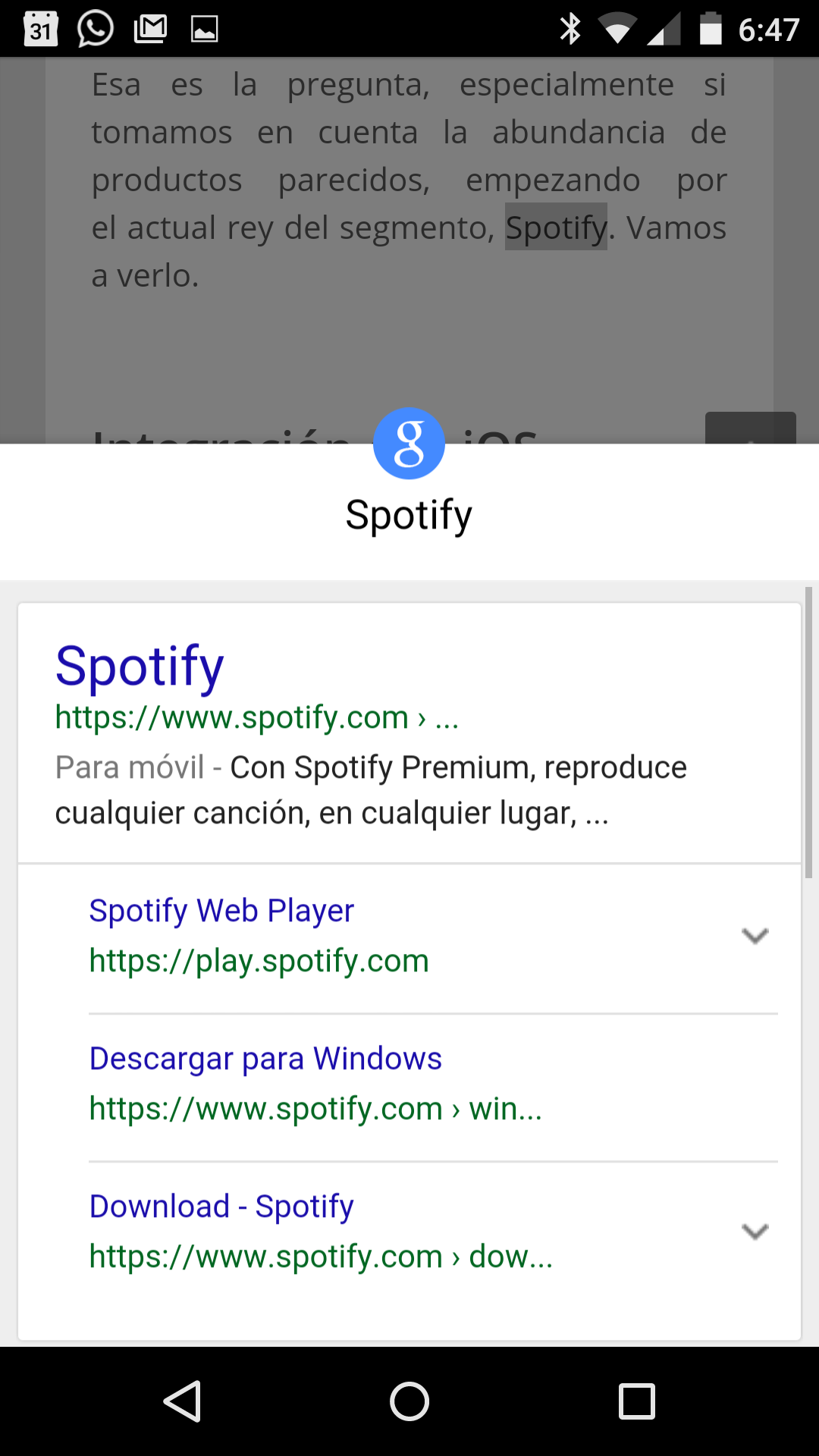This screenshot has height=1456, width=819.
Task: Open the Download - Spotify link
Action: click(x=221, y=1207)
